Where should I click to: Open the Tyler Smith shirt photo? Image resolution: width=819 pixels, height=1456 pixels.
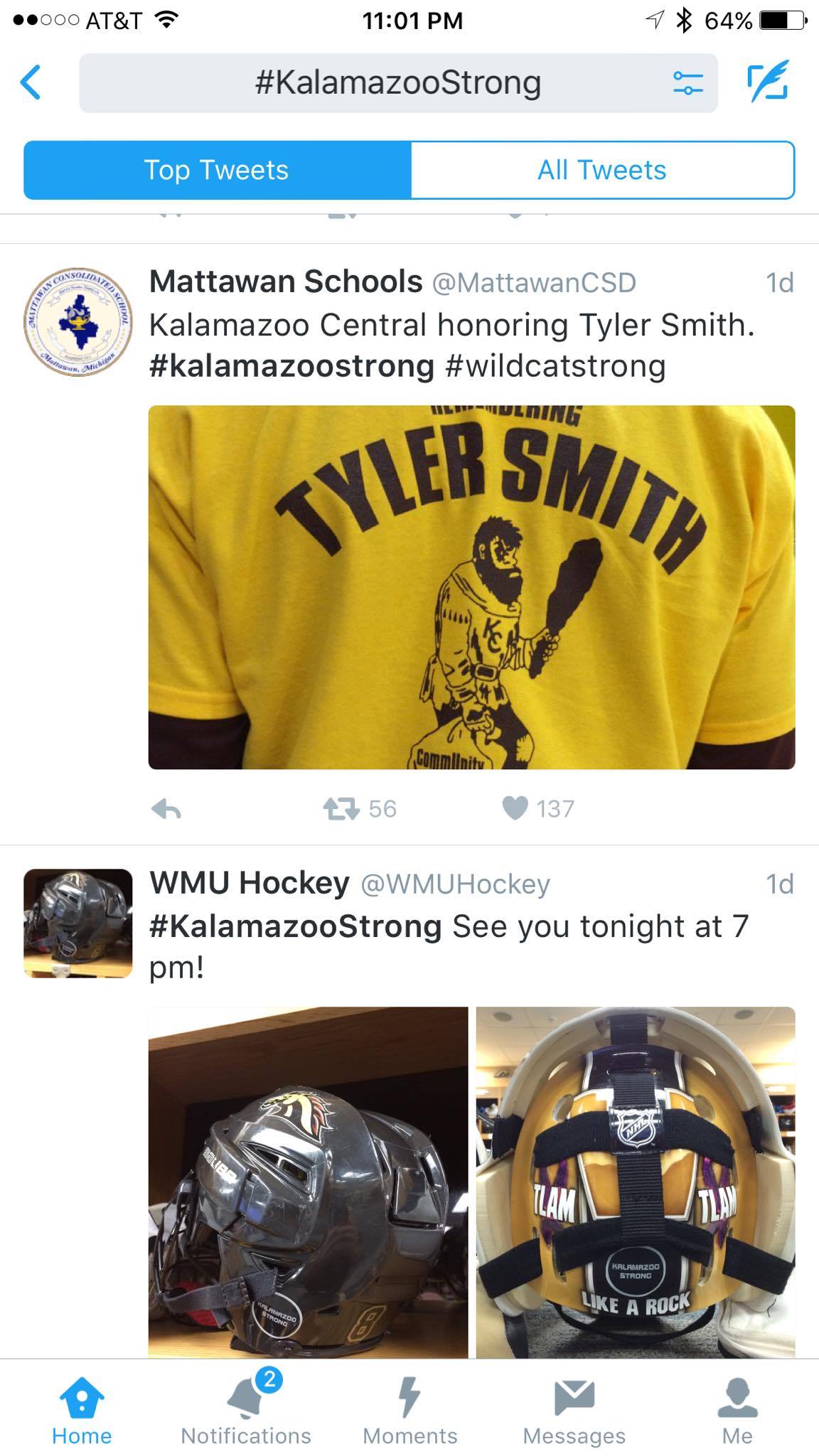[x=471, y=587]
